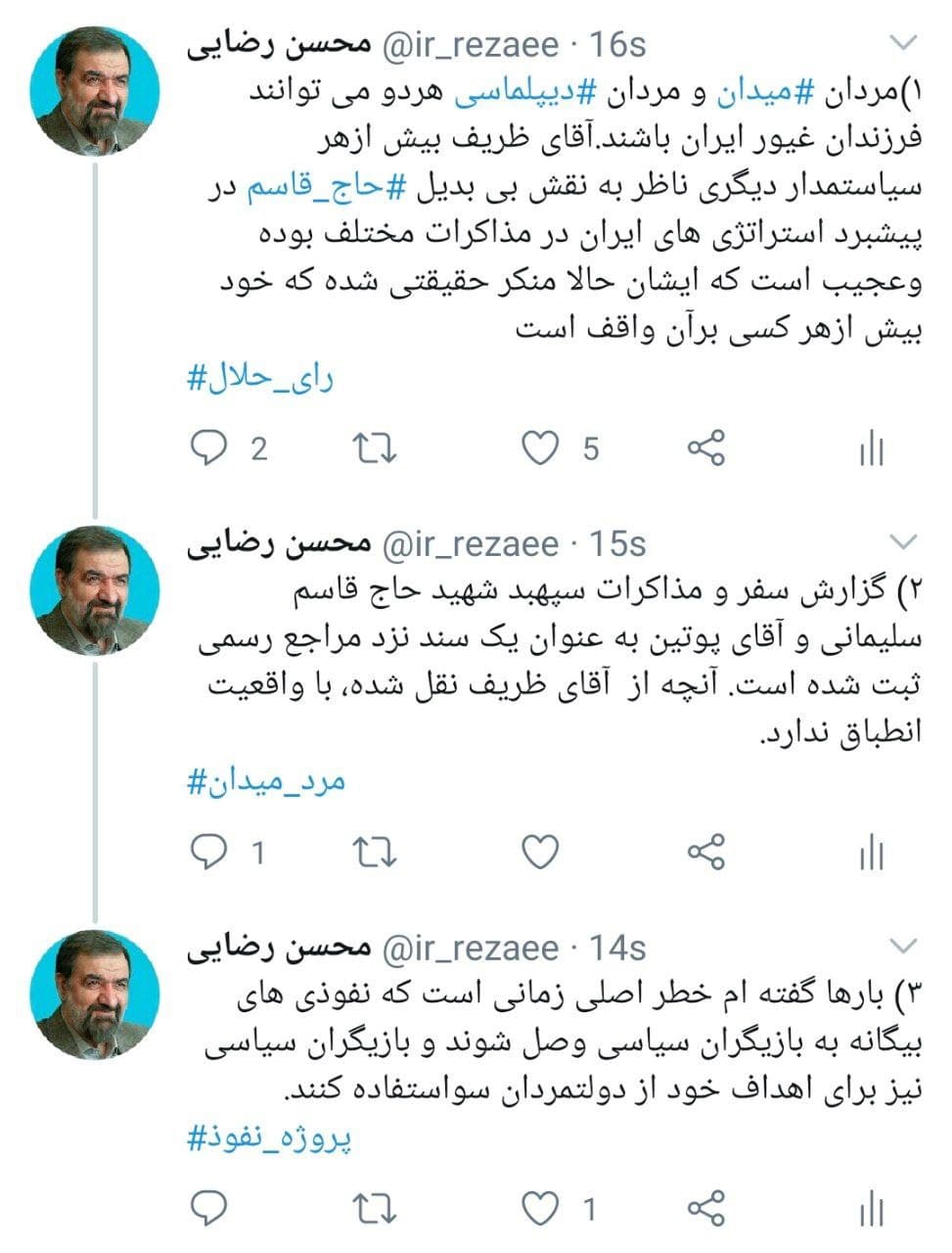This screenshot has width=952, height=1253.
Task: Open hashtag #پروژه_نفوذ
Action: [269, 1137]
